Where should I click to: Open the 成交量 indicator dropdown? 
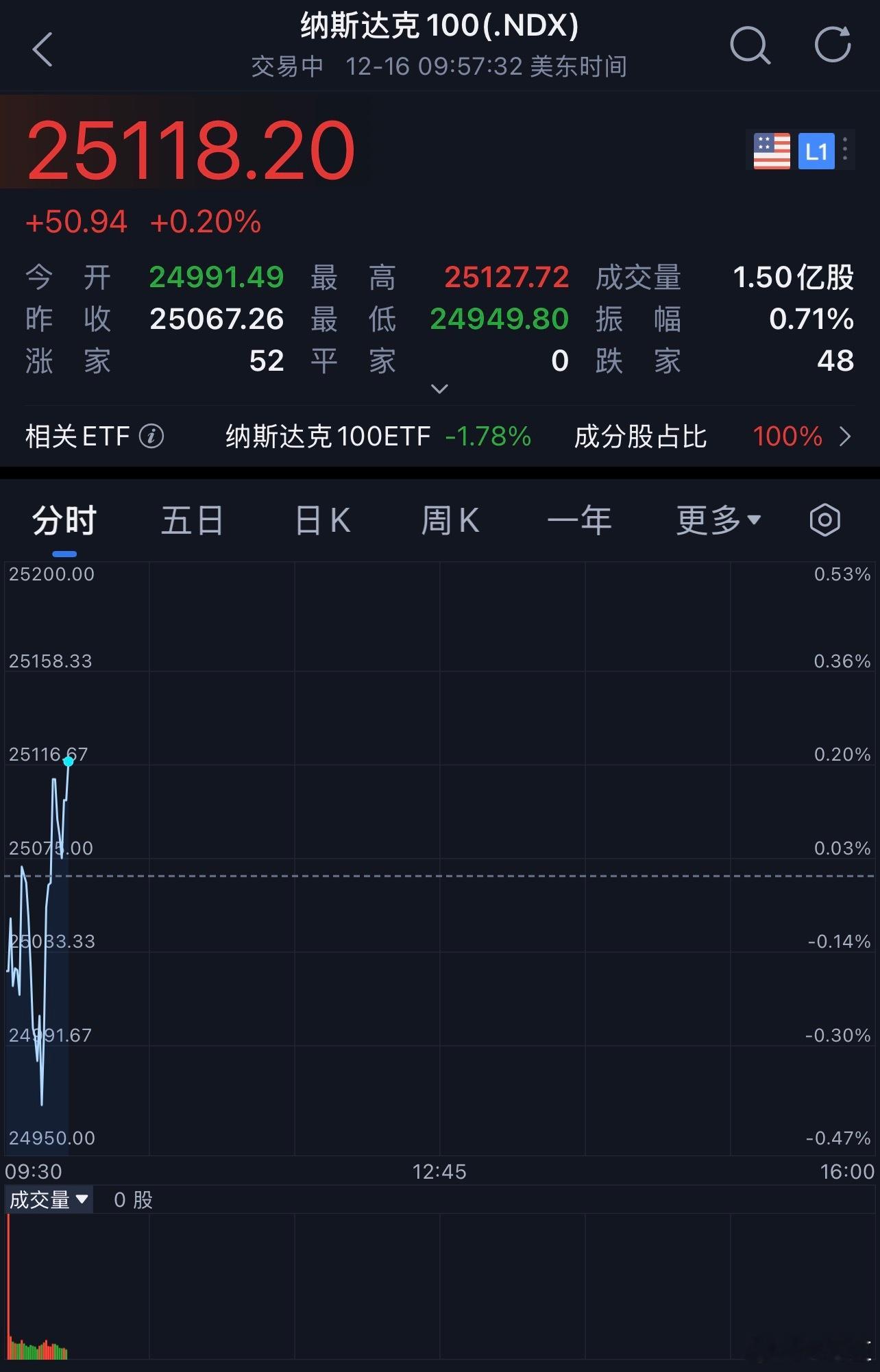pyautogui.click(x=48, y=1200)
